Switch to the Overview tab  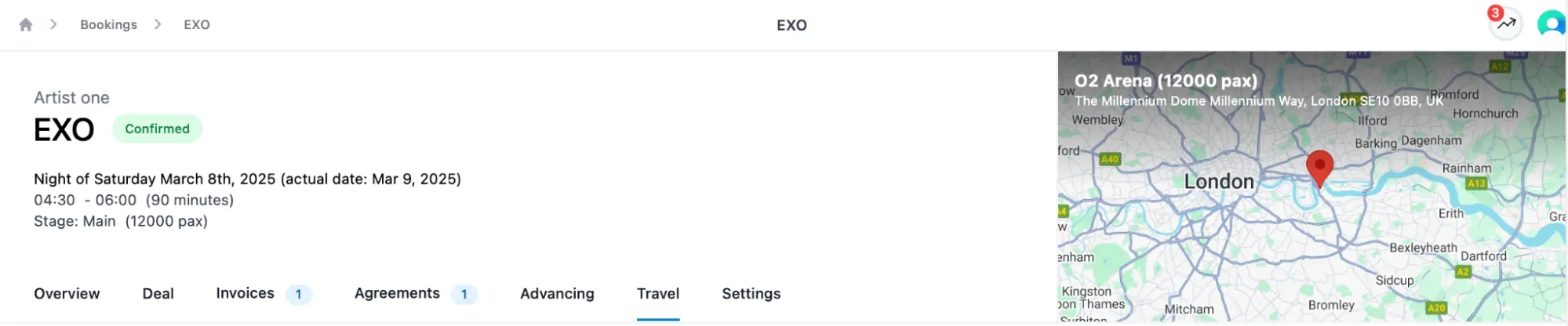(67, 294)
